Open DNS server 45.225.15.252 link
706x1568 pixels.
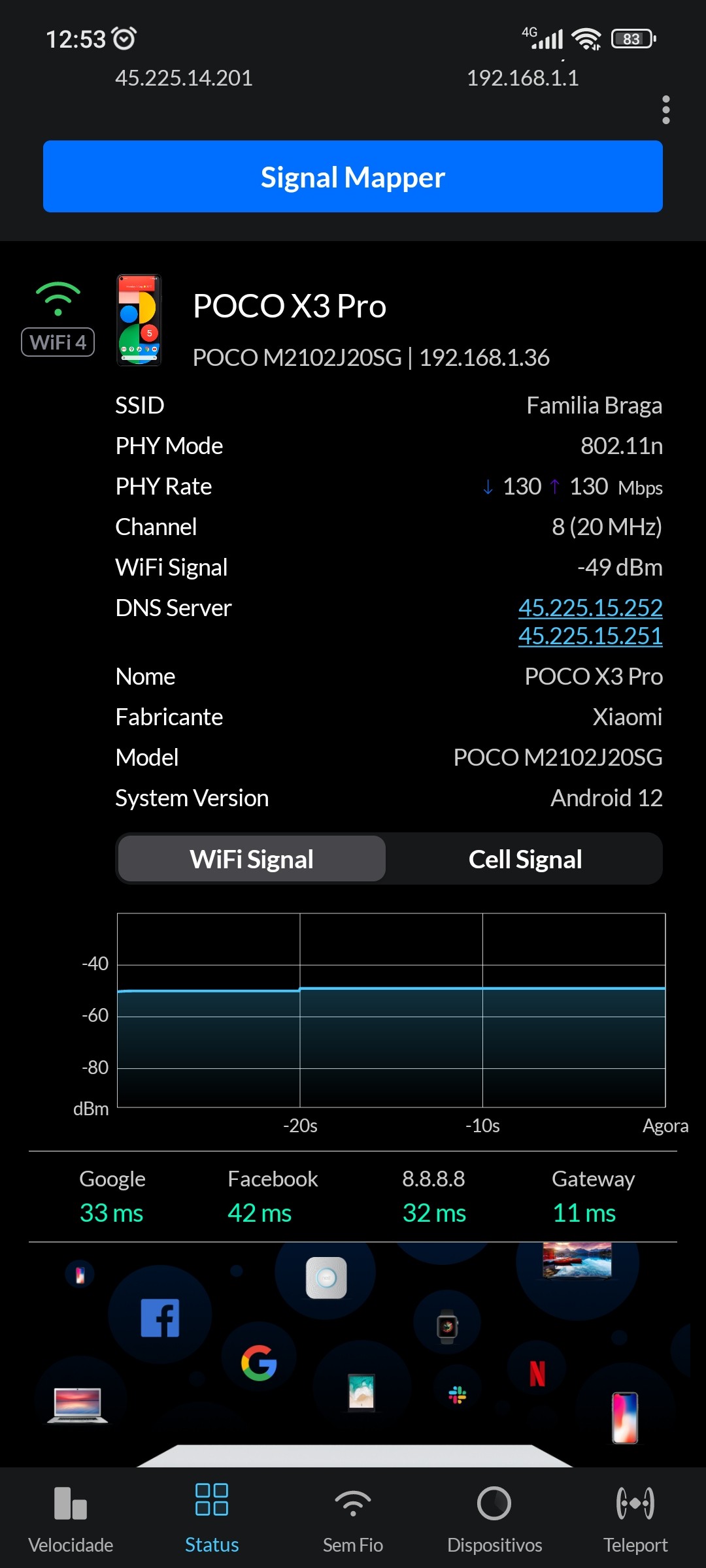click(590, 608)
